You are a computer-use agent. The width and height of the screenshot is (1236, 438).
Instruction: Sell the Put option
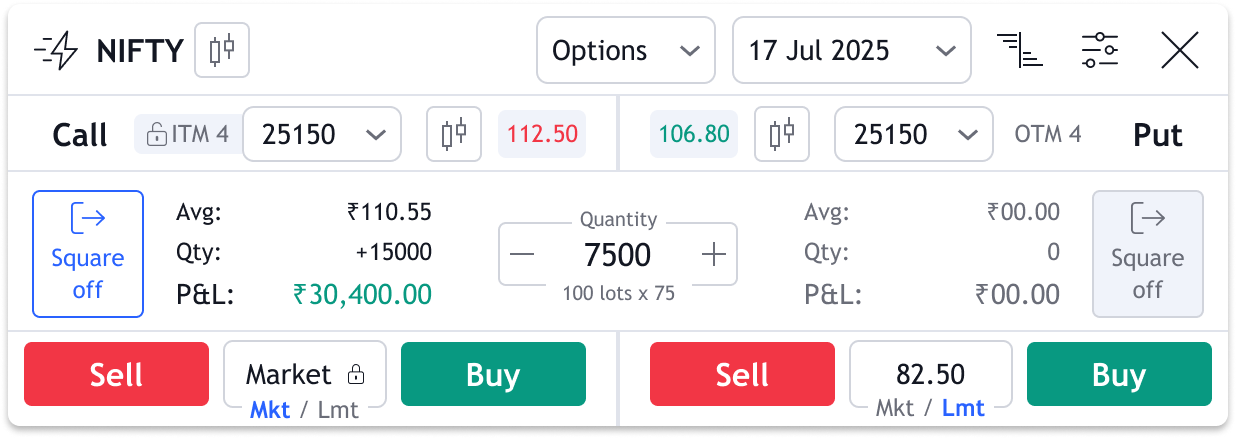pos(742,375)
